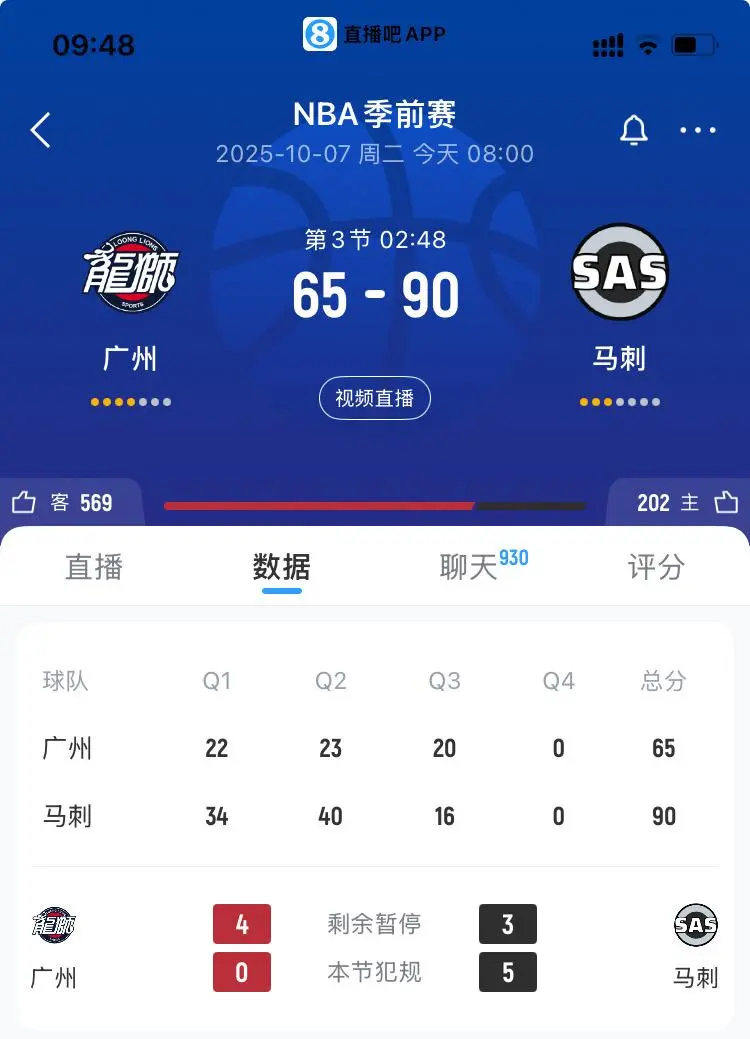Open the 马刺 SAS team logo in header
Screen dimensions: 750x1039
tap(619, 272)
